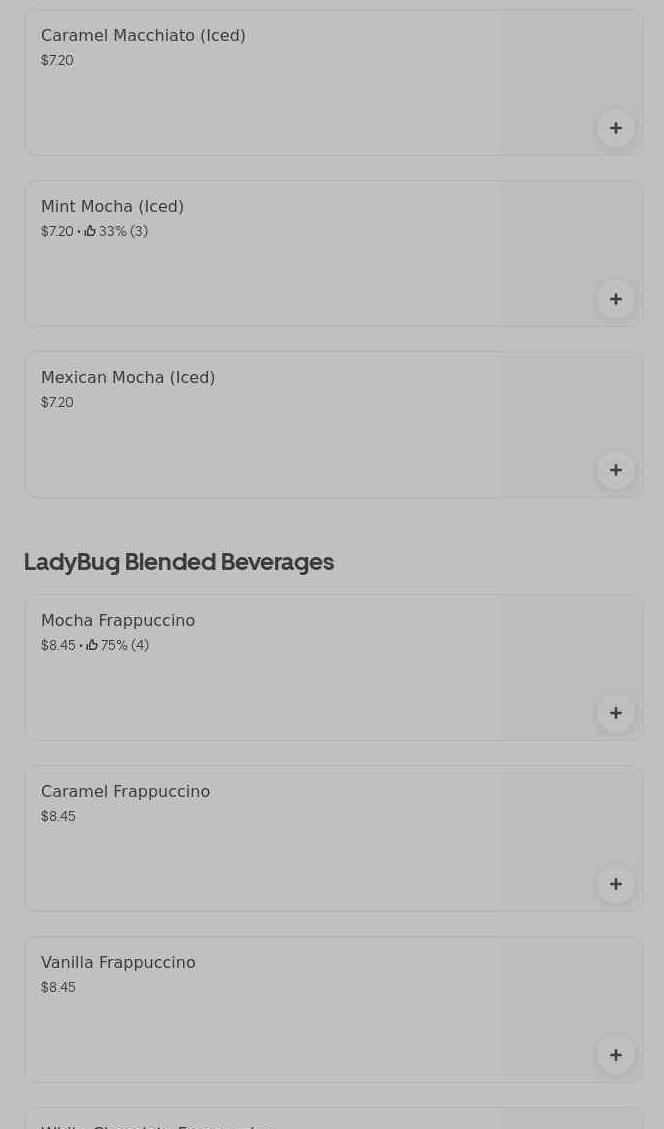Image resolution: width=664 pixels, height=1129 pixels.
Task: Add Mexican Mocha (Iced) to cart
Action: pos(615,470)
